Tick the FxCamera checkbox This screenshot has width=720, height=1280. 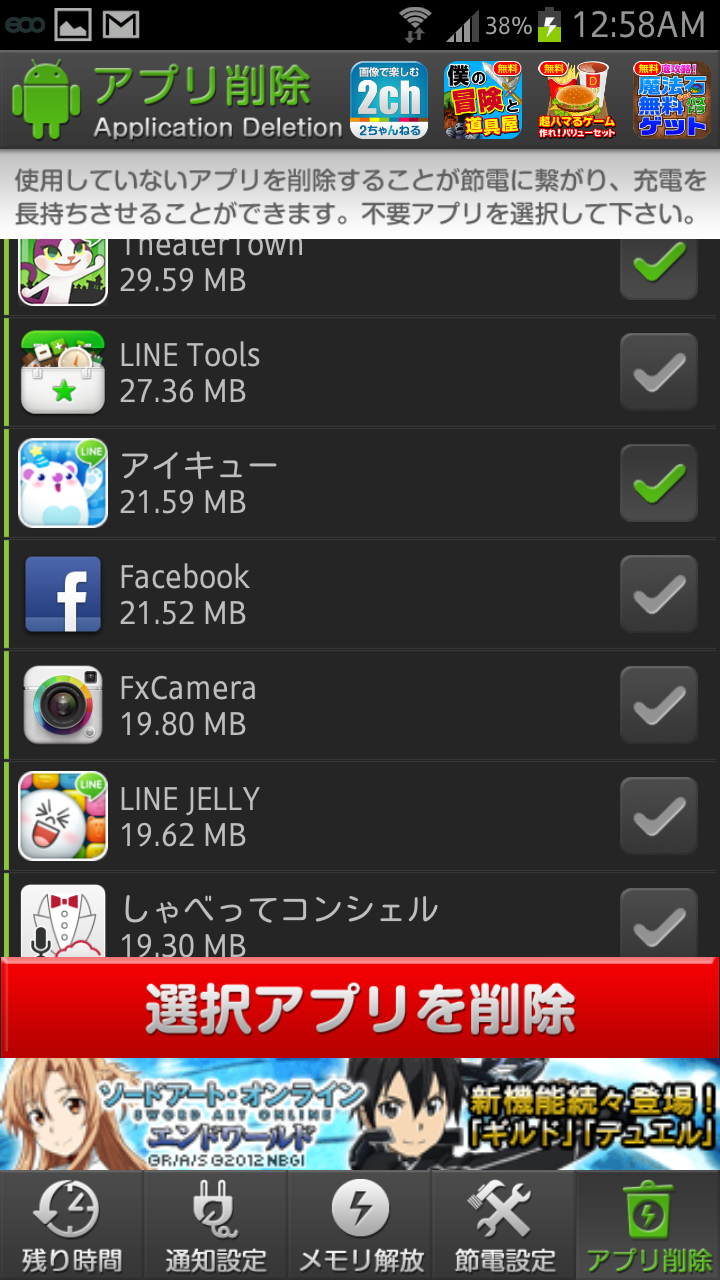tap(658, 705)
